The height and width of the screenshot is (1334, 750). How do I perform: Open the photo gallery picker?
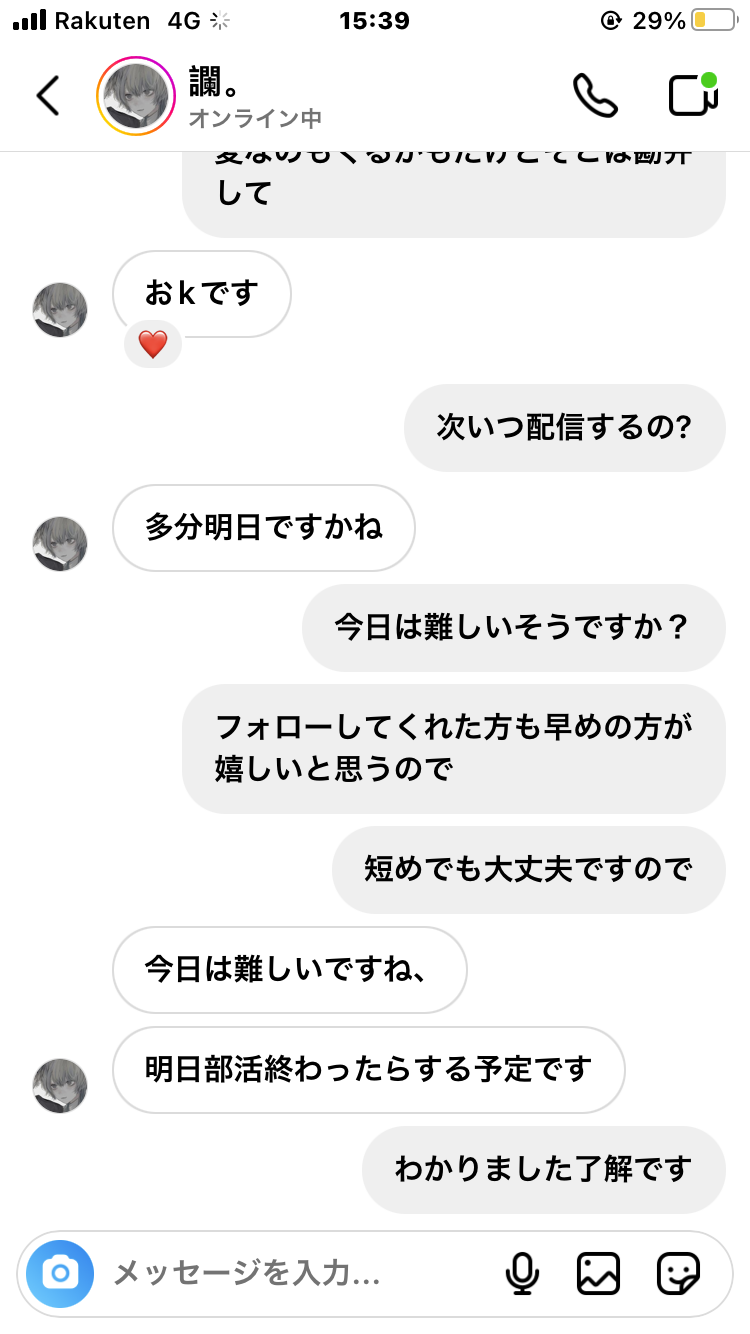tap(598, 1273)
